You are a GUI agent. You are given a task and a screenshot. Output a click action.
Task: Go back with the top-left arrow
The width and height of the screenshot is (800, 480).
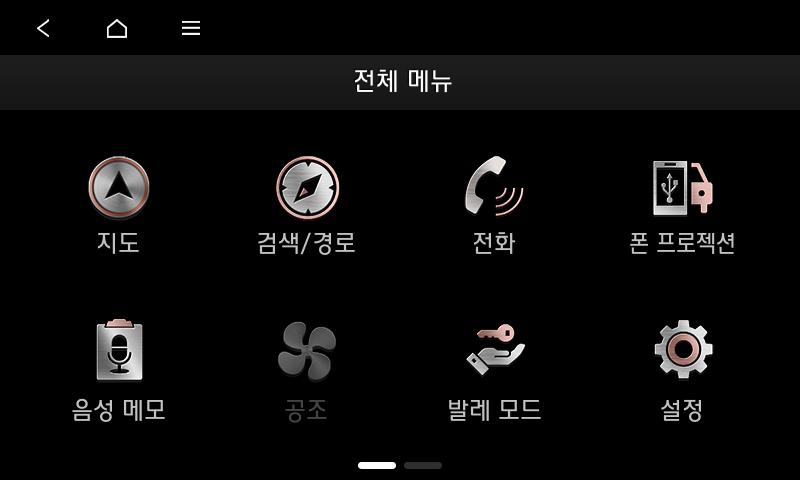(x=43, y=28)
